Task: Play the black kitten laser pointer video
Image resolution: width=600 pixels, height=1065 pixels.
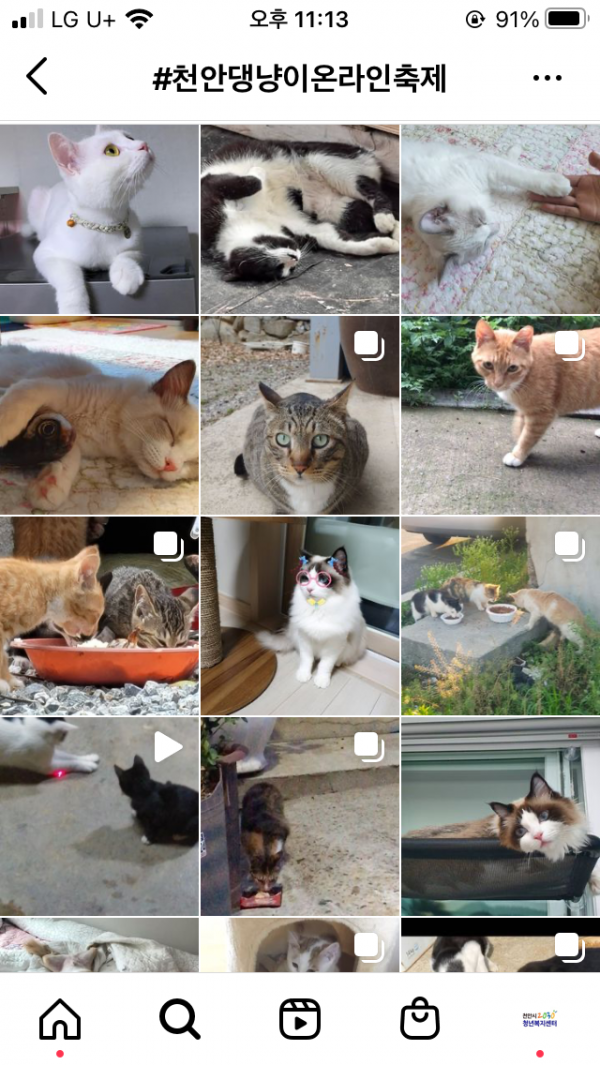Action: coord(99,815)
